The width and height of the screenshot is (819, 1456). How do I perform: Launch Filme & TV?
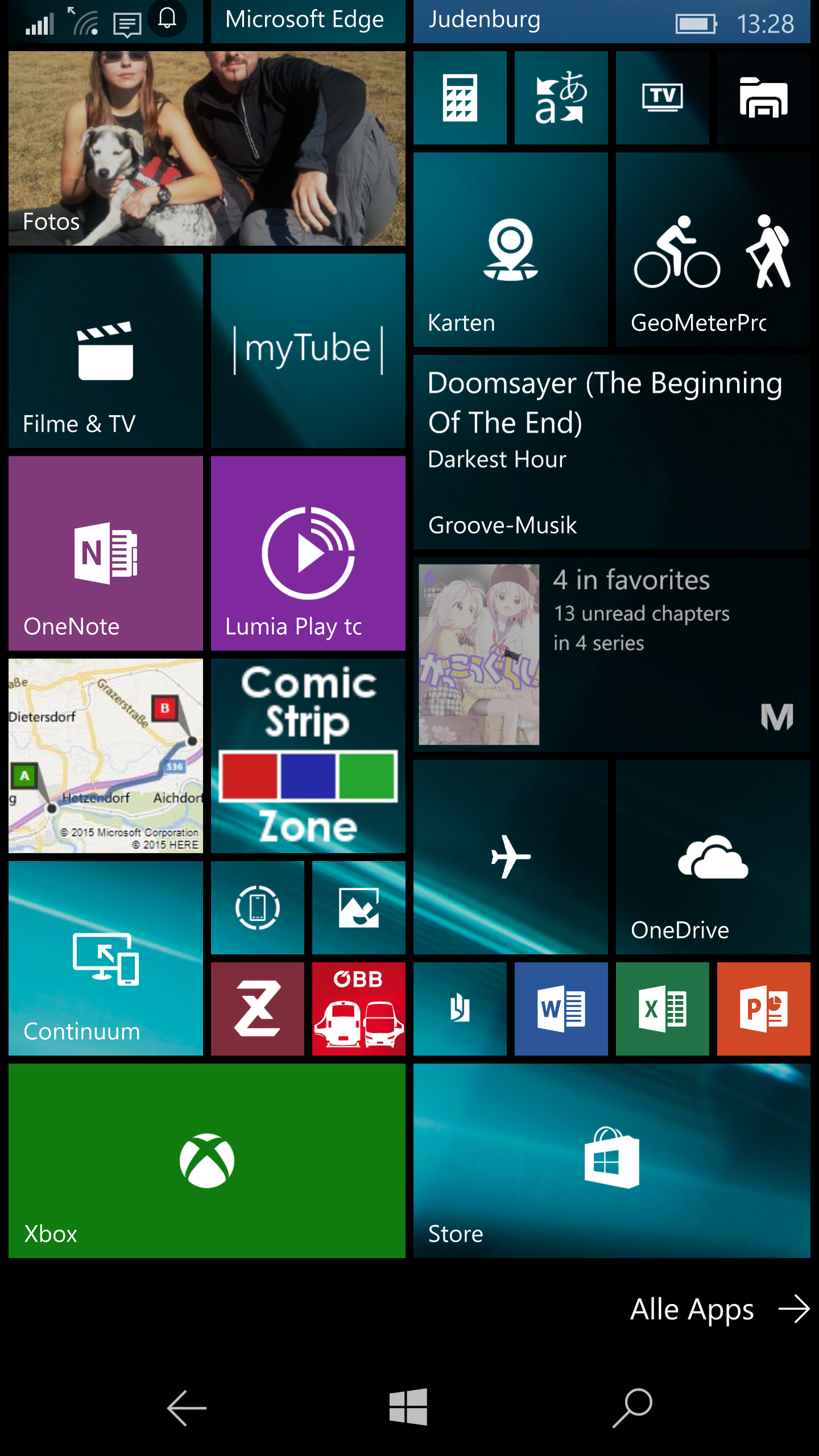[106, 351]
